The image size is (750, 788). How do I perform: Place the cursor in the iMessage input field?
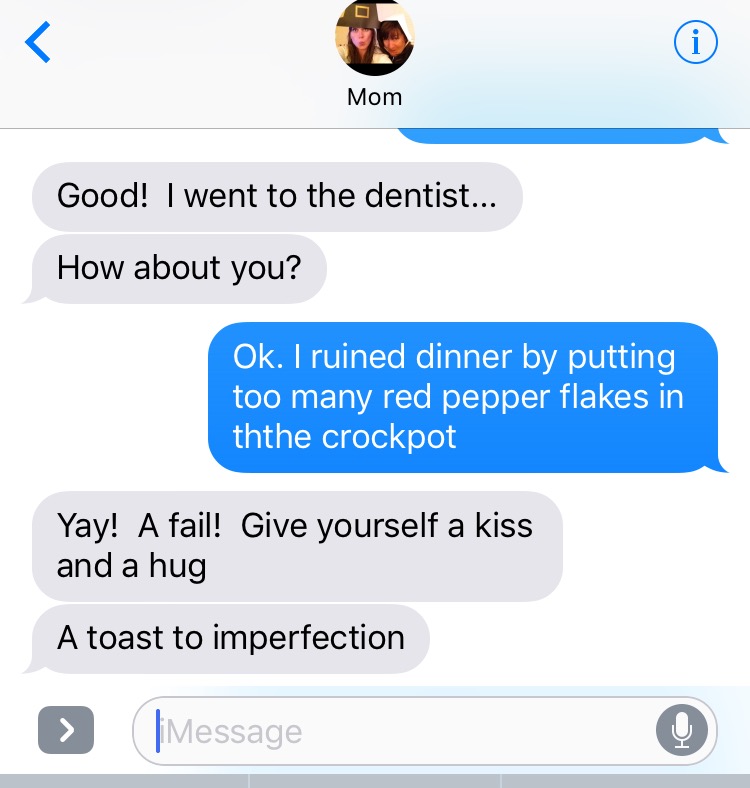pos(400,730)
